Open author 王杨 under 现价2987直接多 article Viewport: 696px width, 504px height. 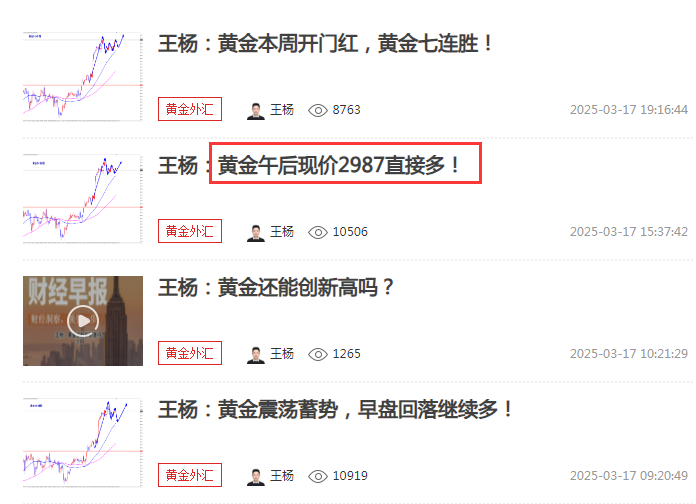271,232
